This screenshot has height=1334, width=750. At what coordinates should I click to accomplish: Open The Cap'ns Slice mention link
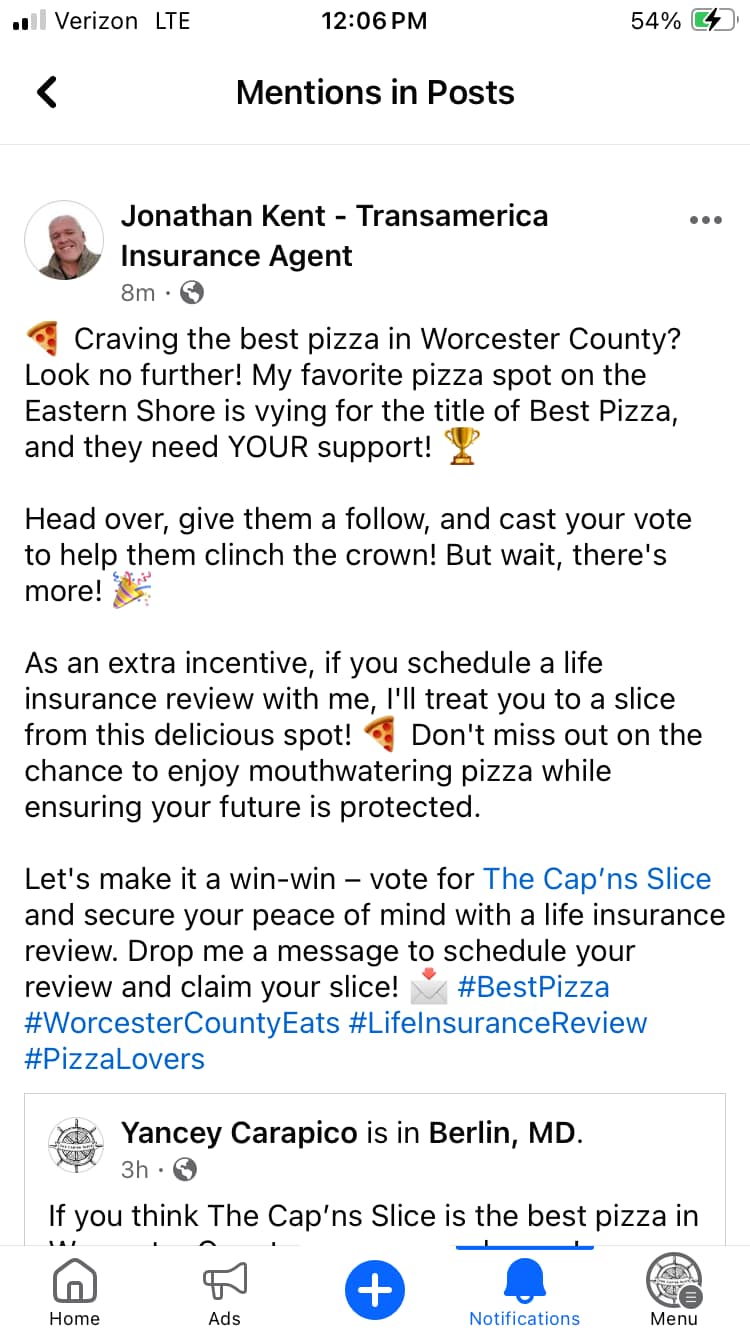pyautogui.click(x=597, y=879)
